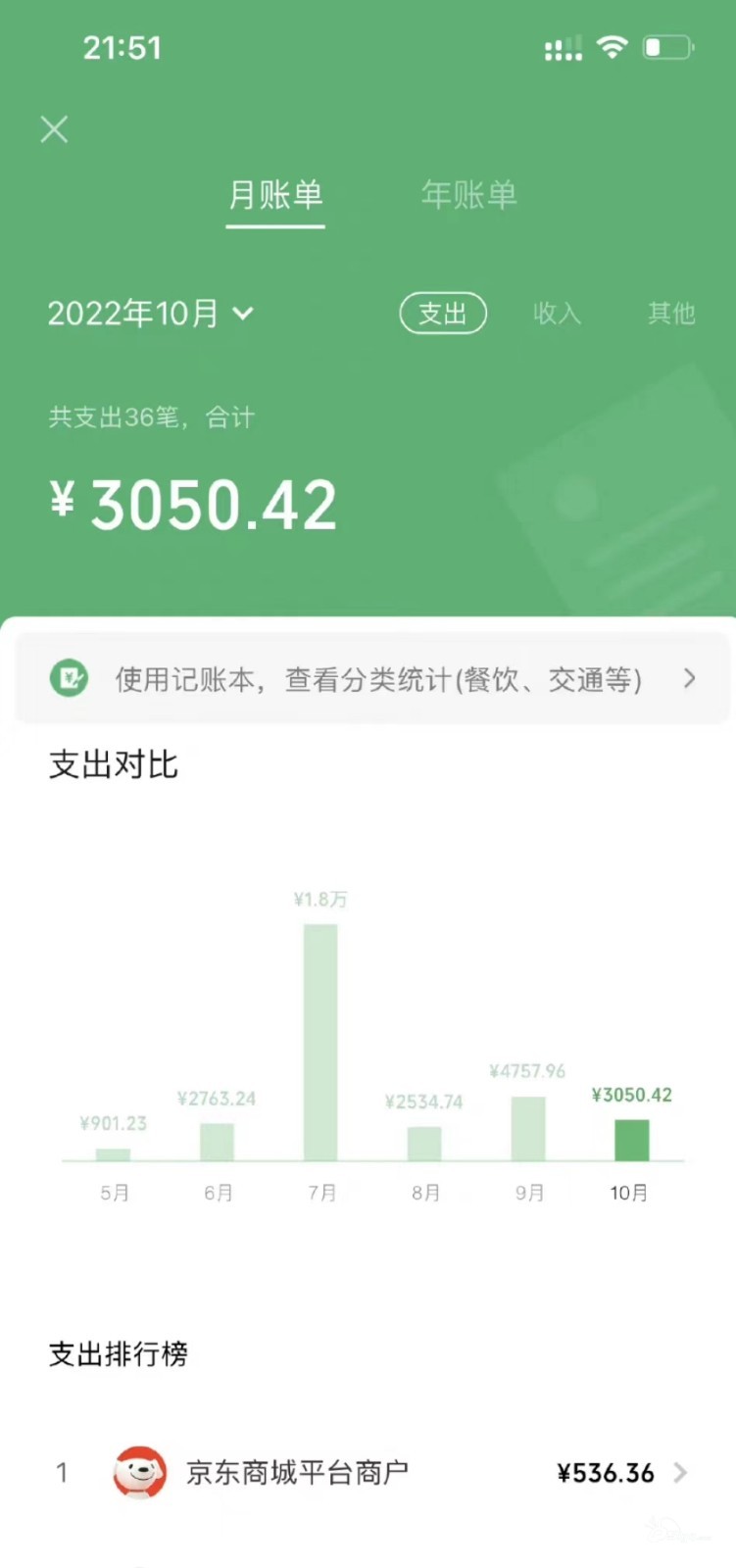Select the 9月 bar in the chart
736x1568 pixels.
click(528, 1128)
